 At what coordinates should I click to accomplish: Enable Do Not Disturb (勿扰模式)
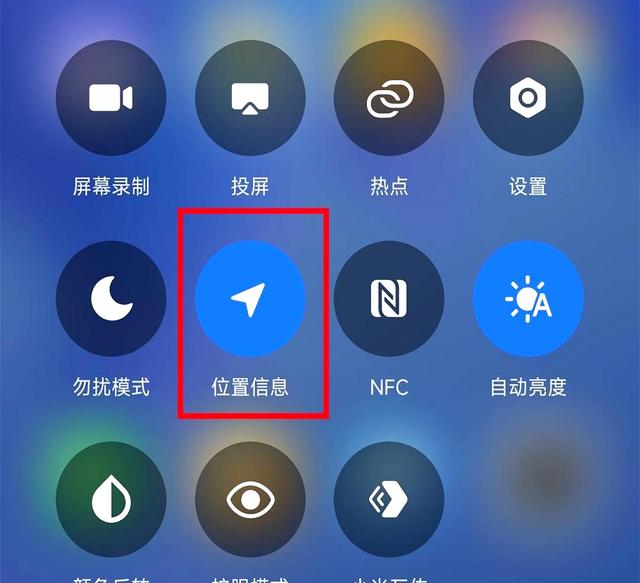(111, 298)
